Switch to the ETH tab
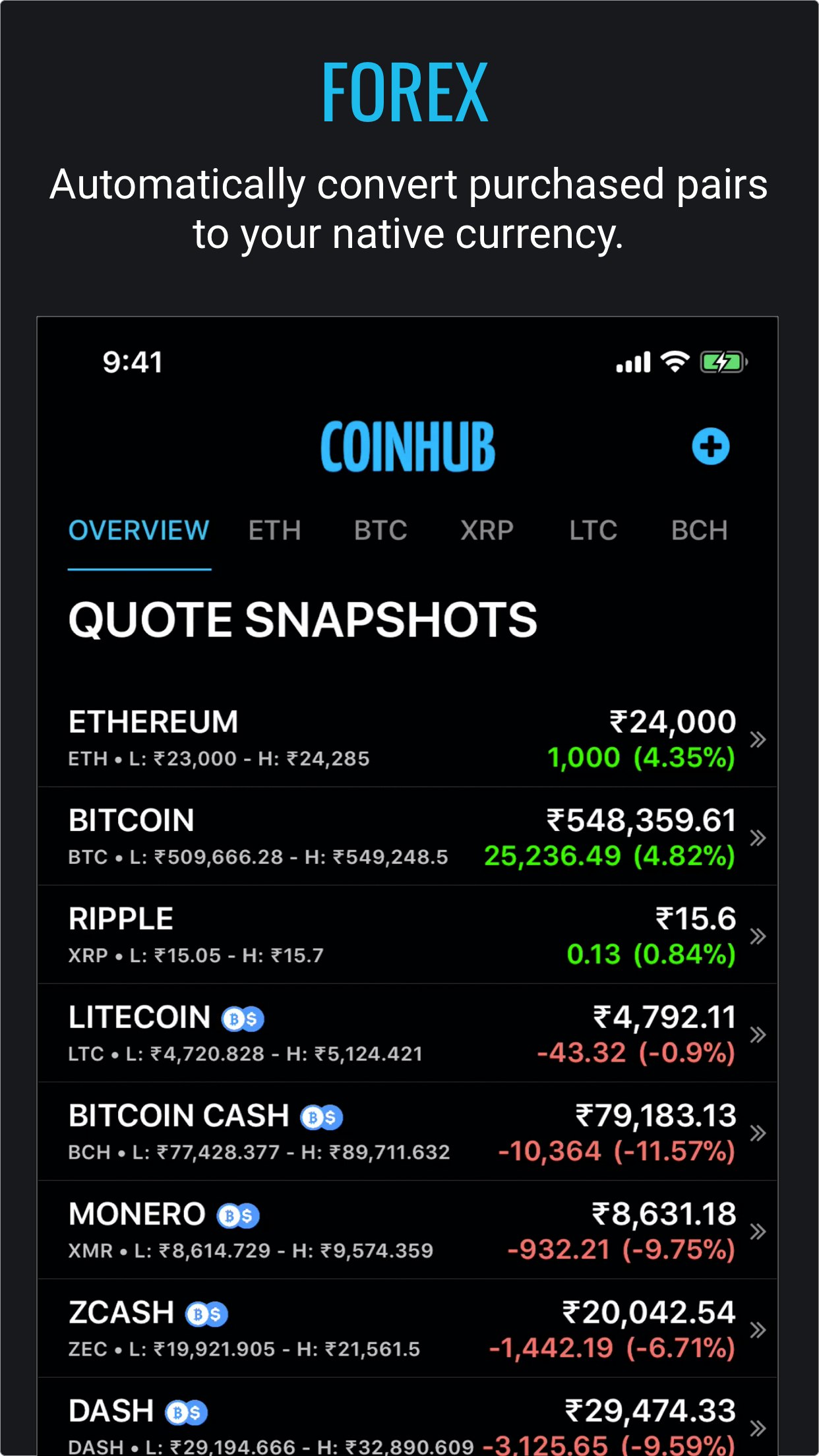The height and width of the screenshot is (1456, 819). click(x=275, y=530)
